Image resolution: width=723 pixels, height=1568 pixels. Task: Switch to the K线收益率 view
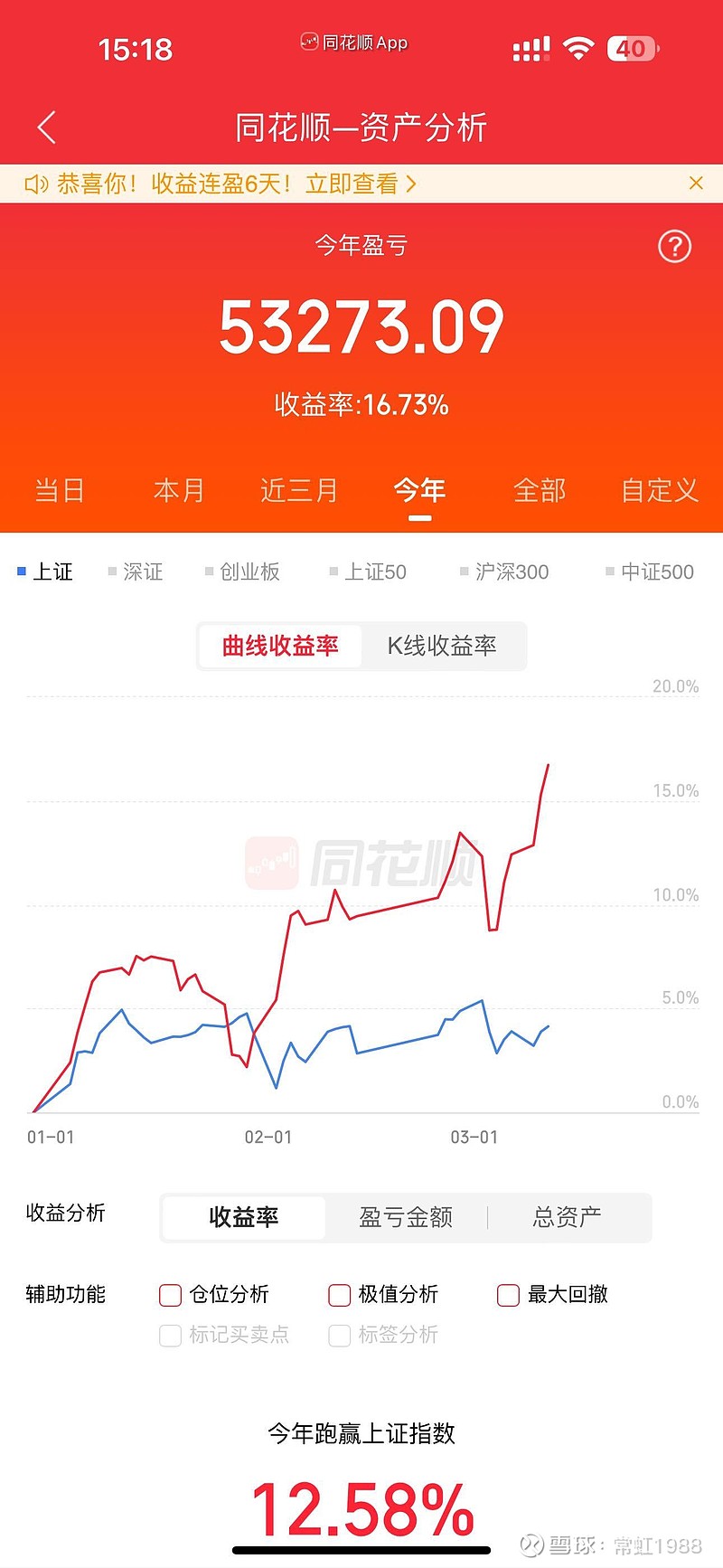pyautogui.click(x=443, y=646)
